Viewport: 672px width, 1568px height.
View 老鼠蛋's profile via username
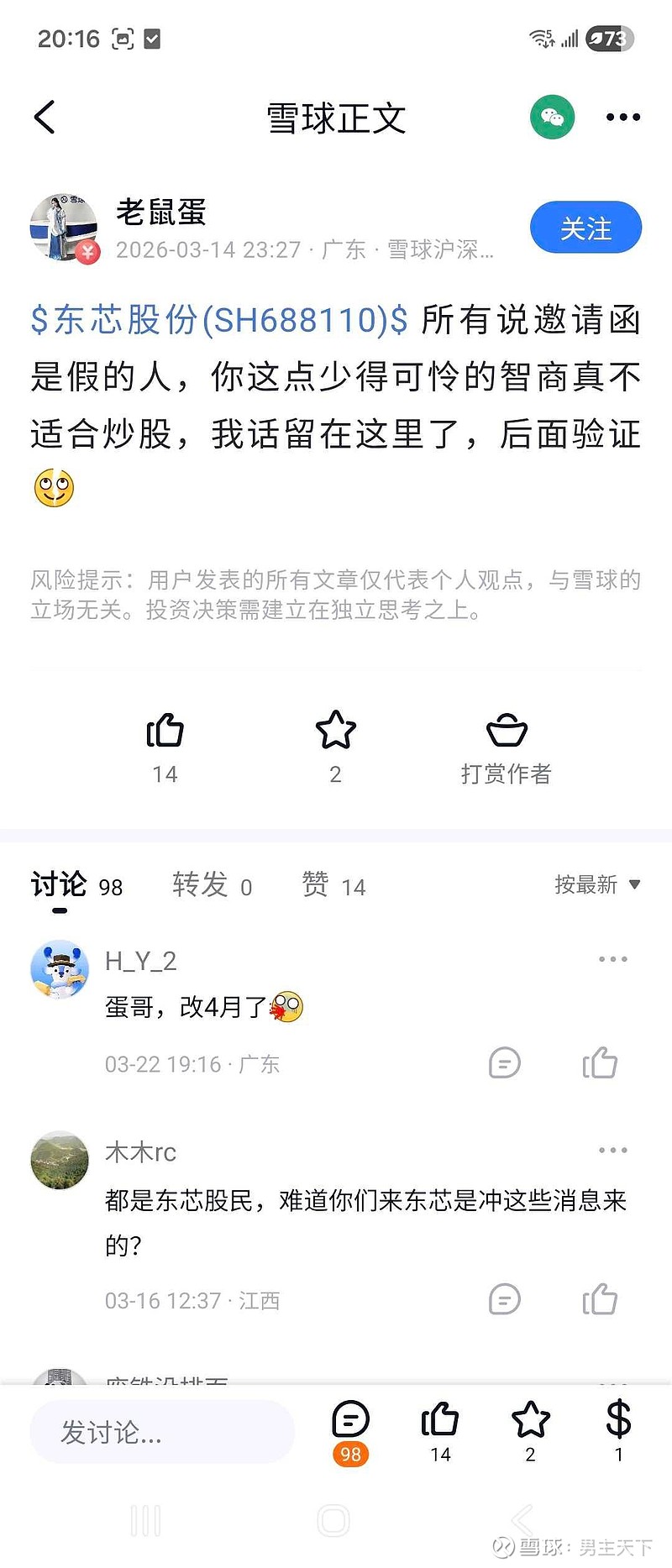point(162,214)
